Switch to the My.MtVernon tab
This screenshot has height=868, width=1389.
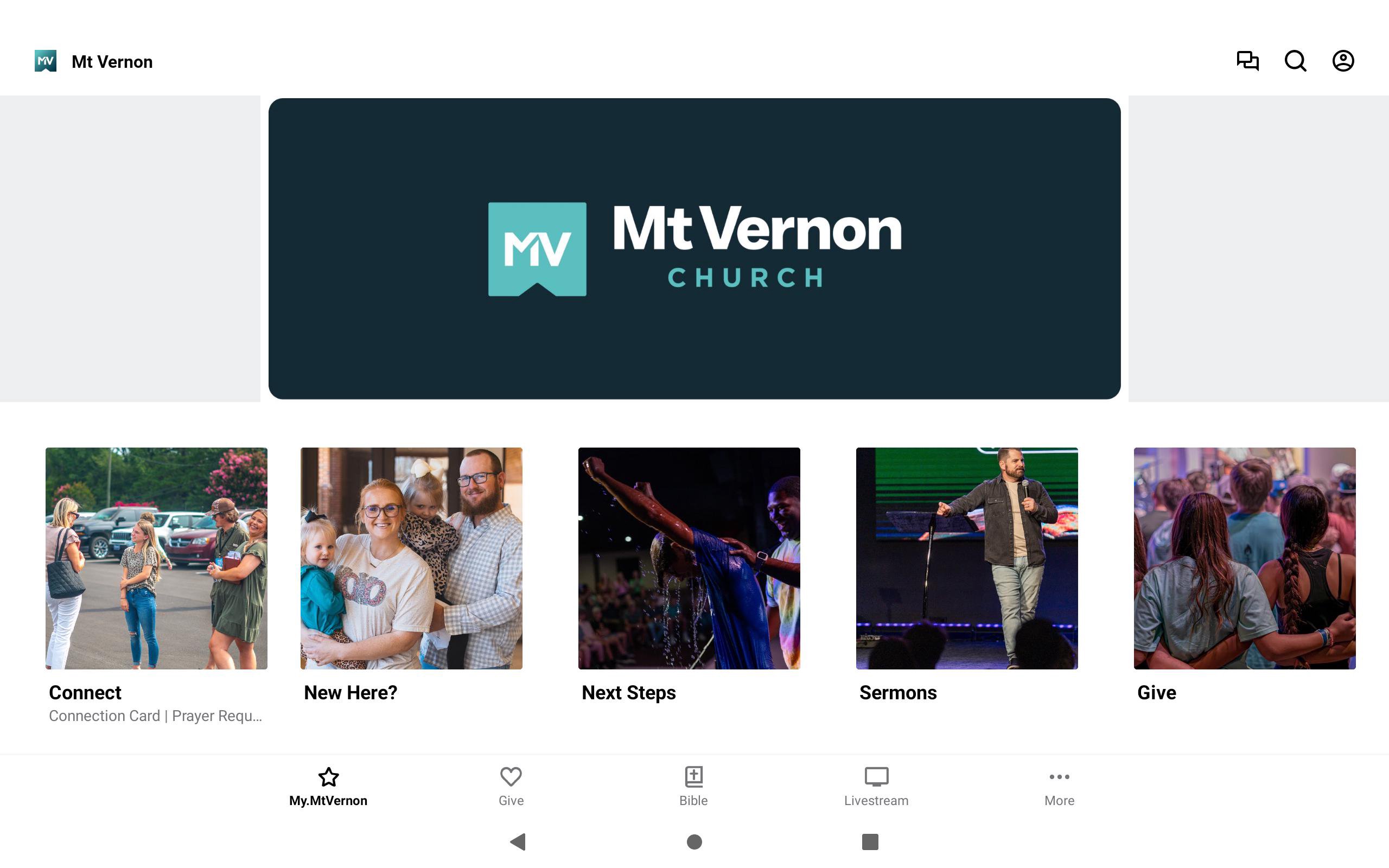328,787
